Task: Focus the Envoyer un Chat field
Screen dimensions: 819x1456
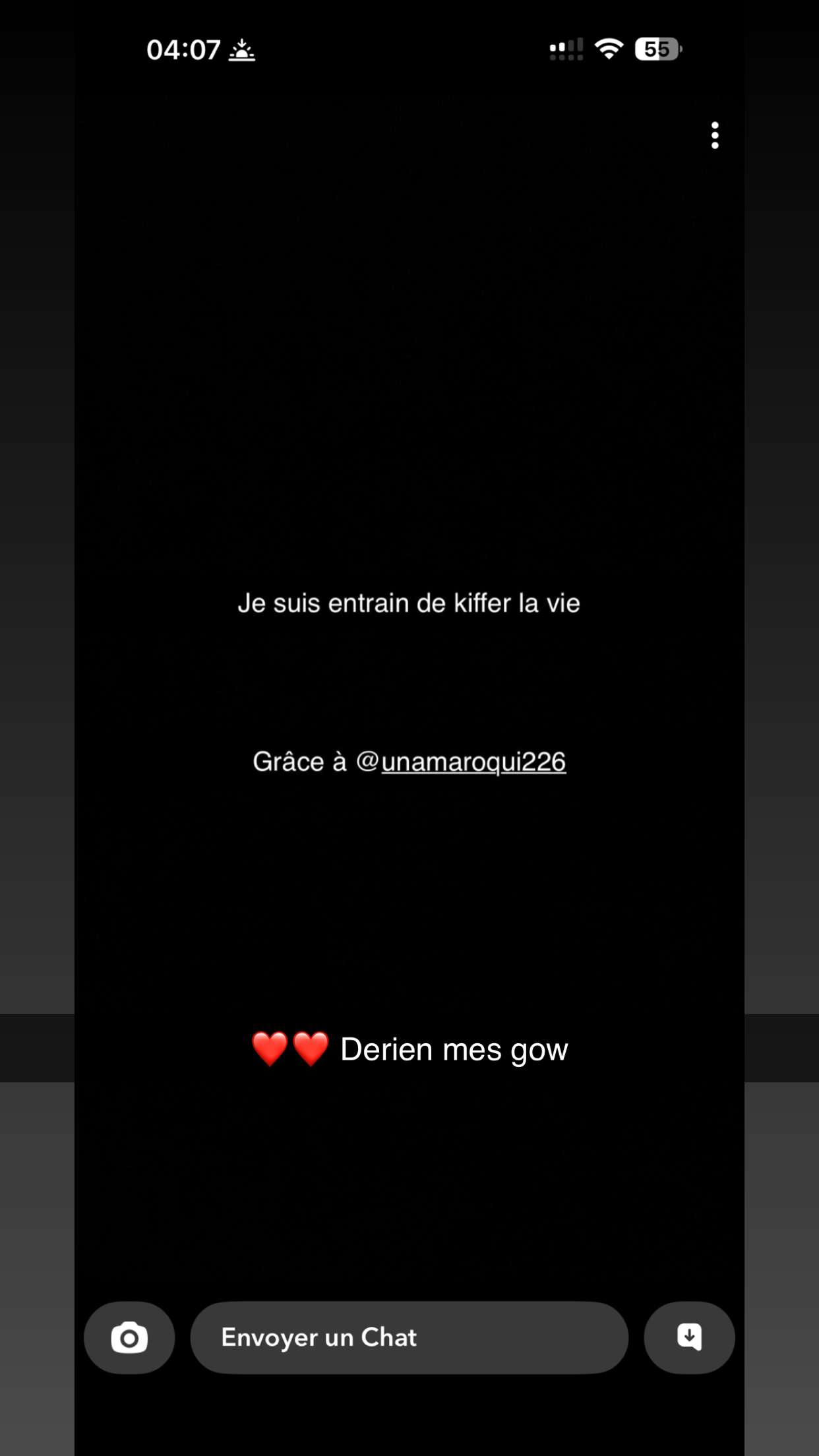Action: [x=409, y=1337]
